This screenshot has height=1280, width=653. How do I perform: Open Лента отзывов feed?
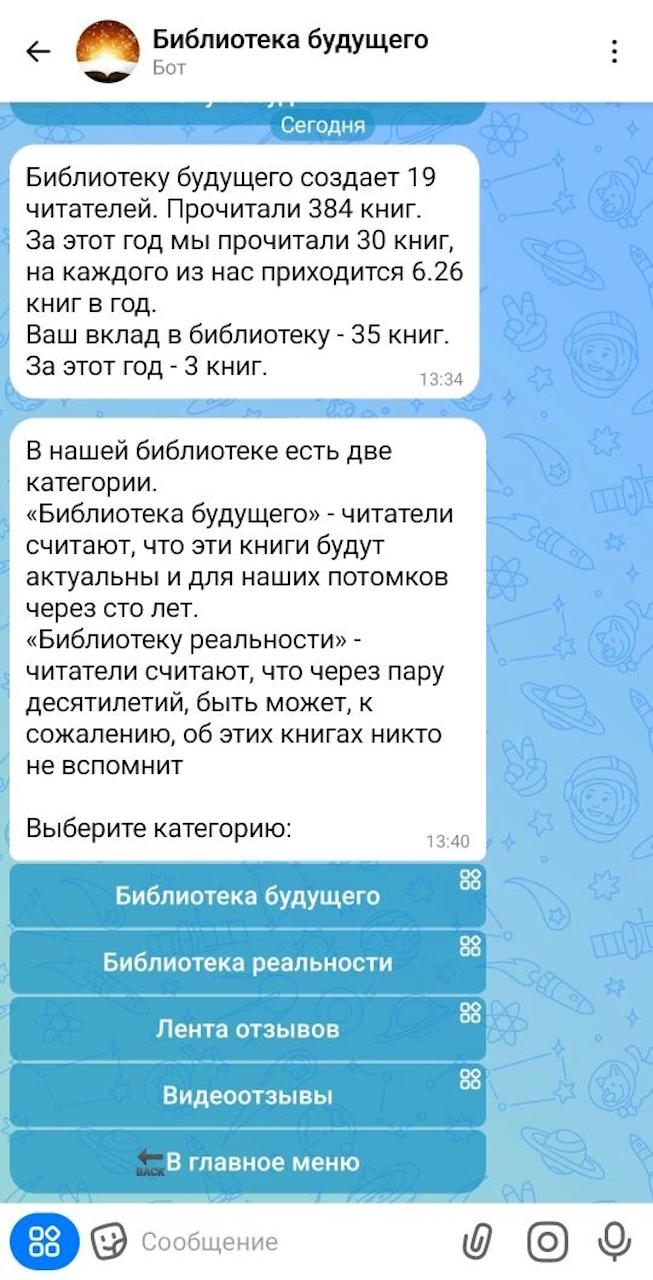(247, 1028)
